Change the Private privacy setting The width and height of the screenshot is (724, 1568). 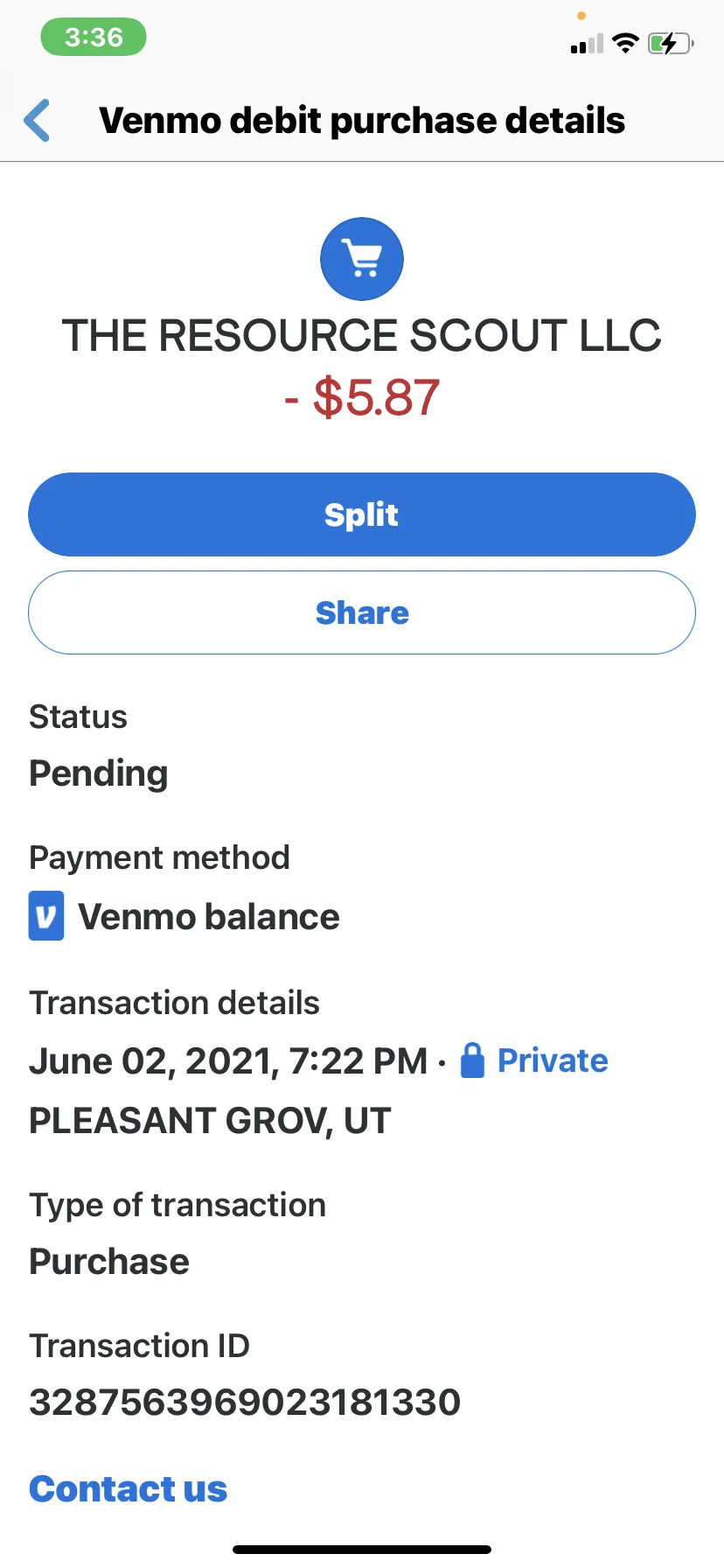(x=534, y=1060)
